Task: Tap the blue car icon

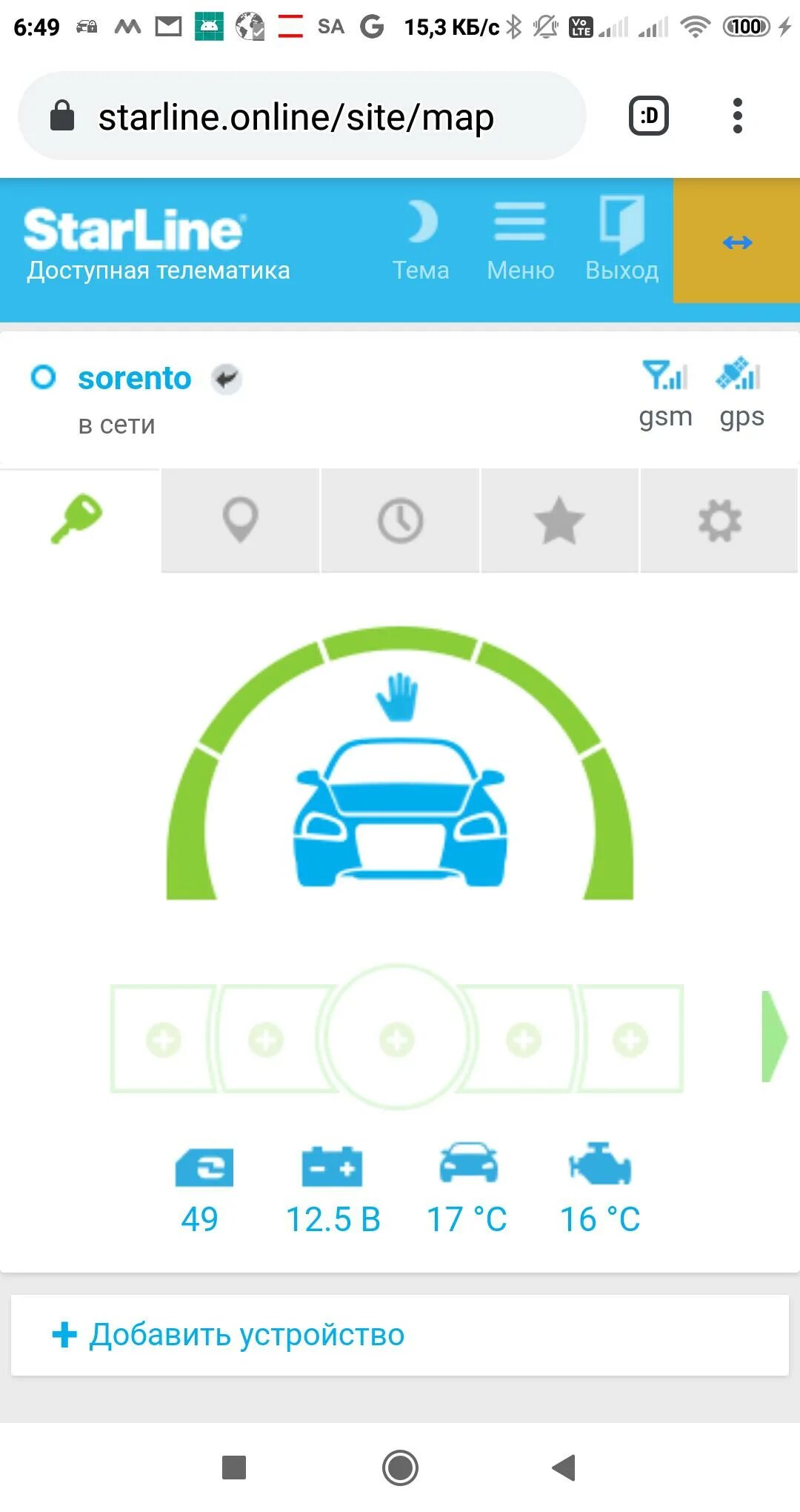Action: [x=400, y=812]
